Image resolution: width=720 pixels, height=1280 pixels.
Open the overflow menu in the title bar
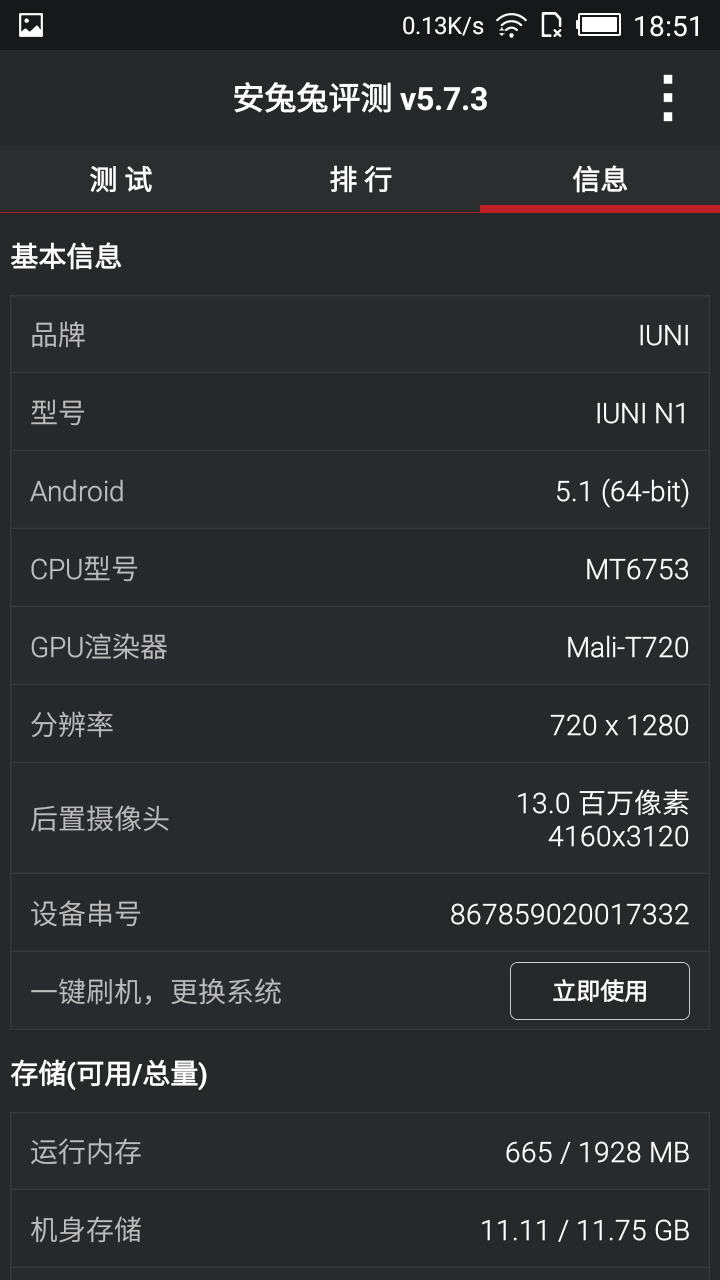pos(668,98)
